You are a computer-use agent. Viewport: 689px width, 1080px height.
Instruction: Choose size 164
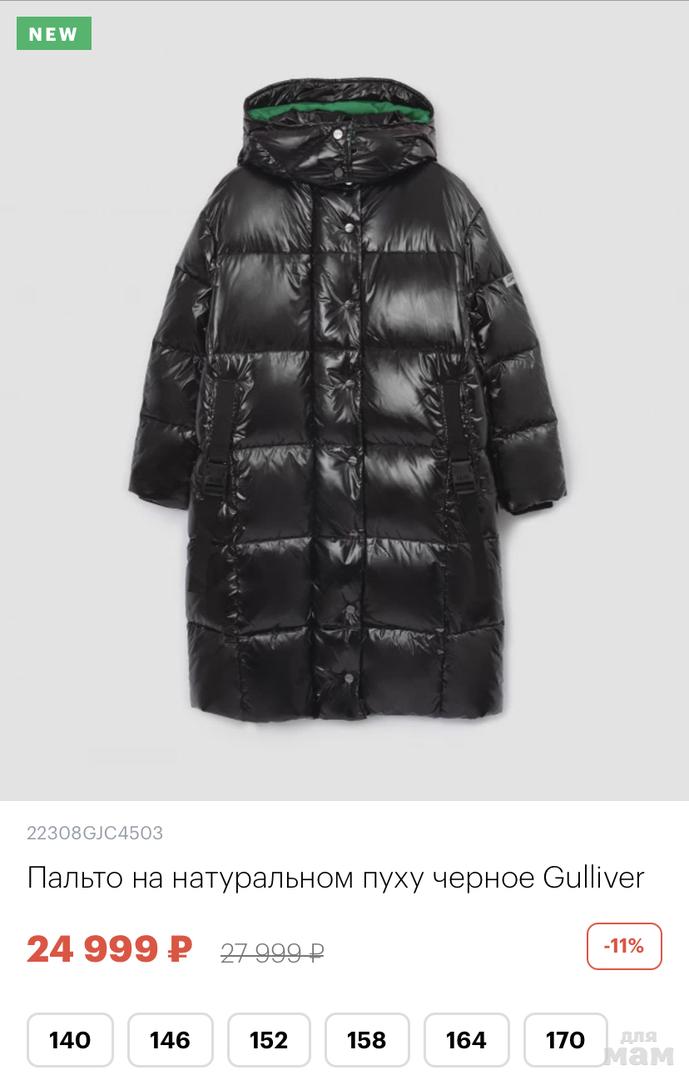coord(466,1040)
